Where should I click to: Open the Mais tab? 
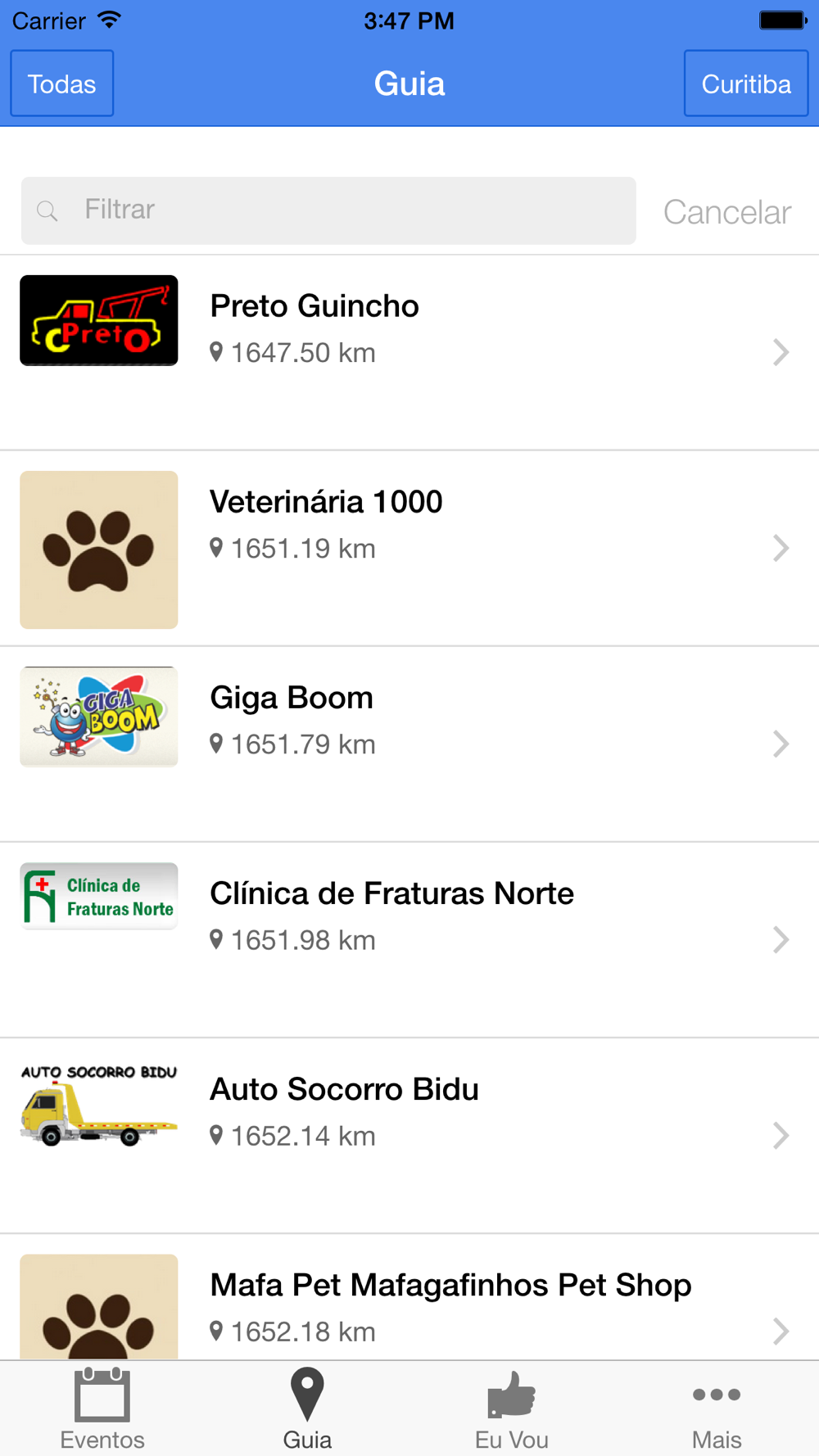717,1409
